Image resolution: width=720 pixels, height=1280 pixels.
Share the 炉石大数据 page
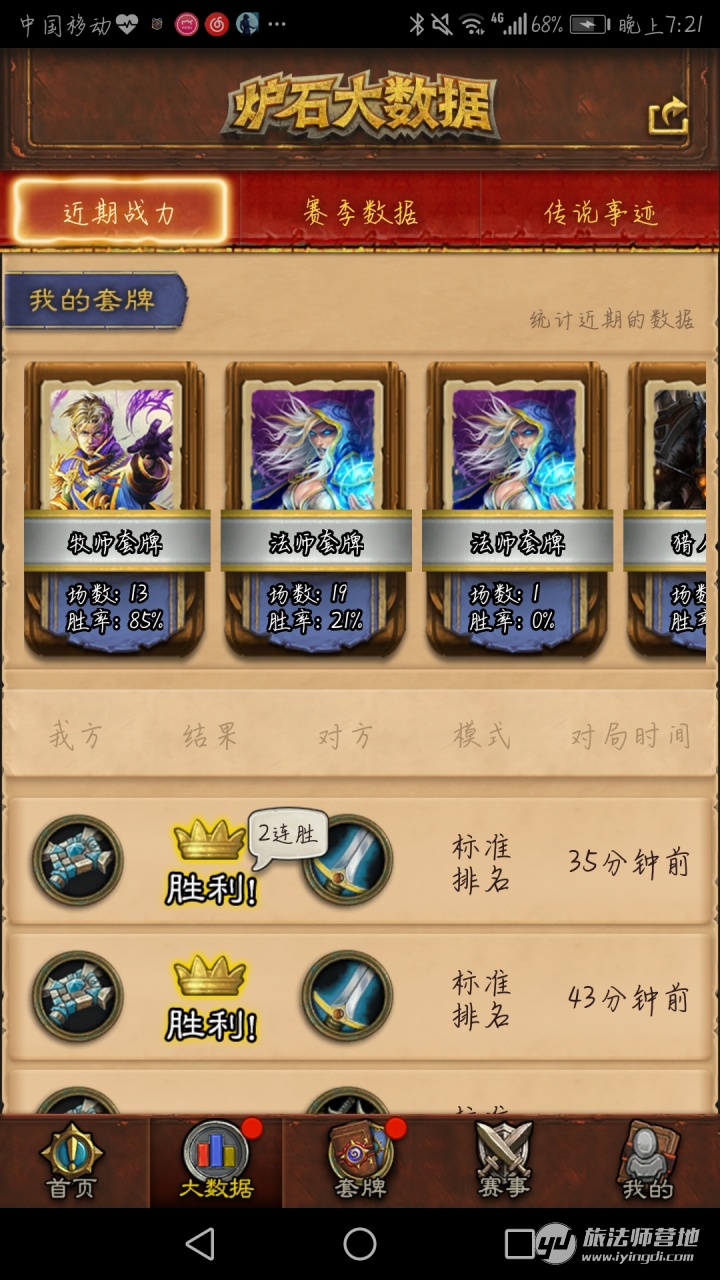coord(668,116)
